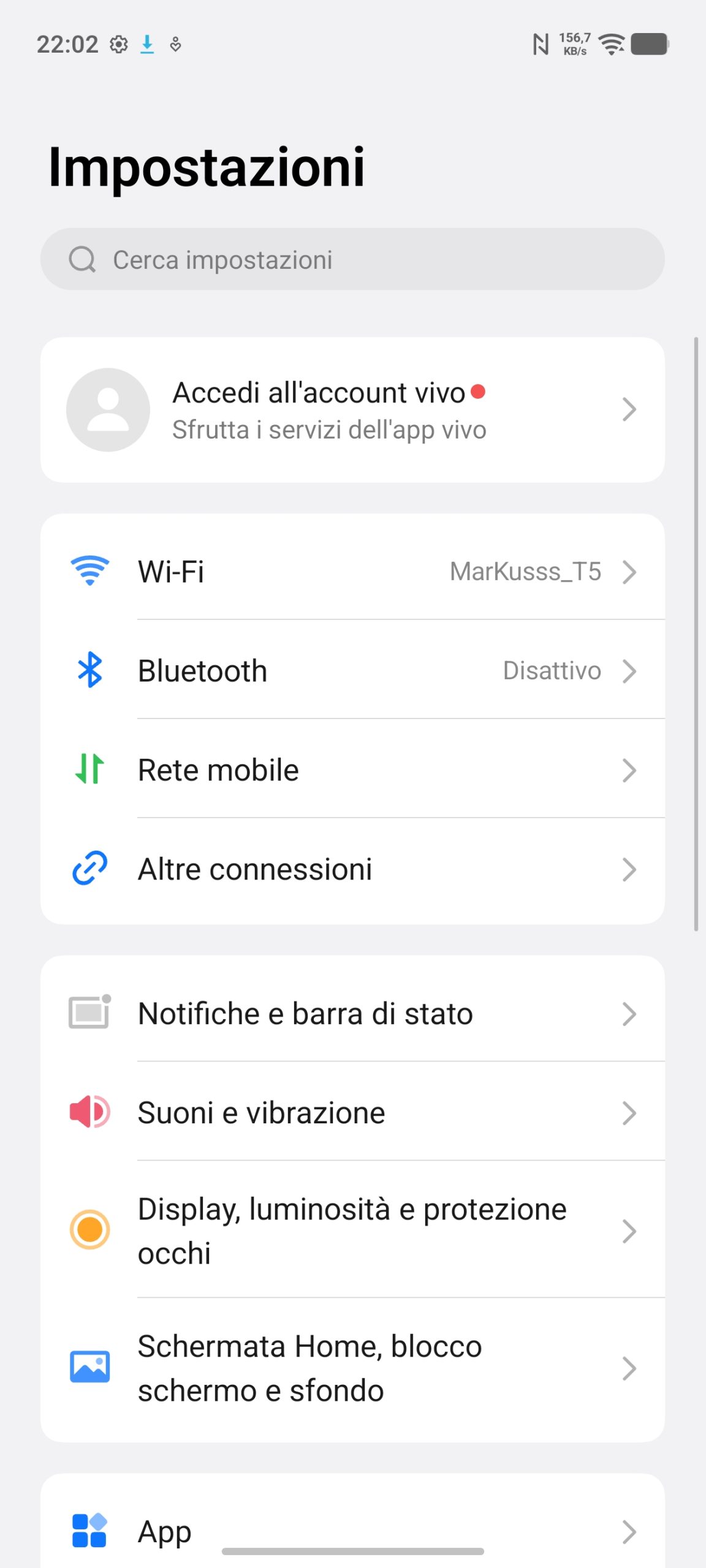Viewport: 706px width, 1568px height.
Task: Go to Rete mobile
Action: 352,770
